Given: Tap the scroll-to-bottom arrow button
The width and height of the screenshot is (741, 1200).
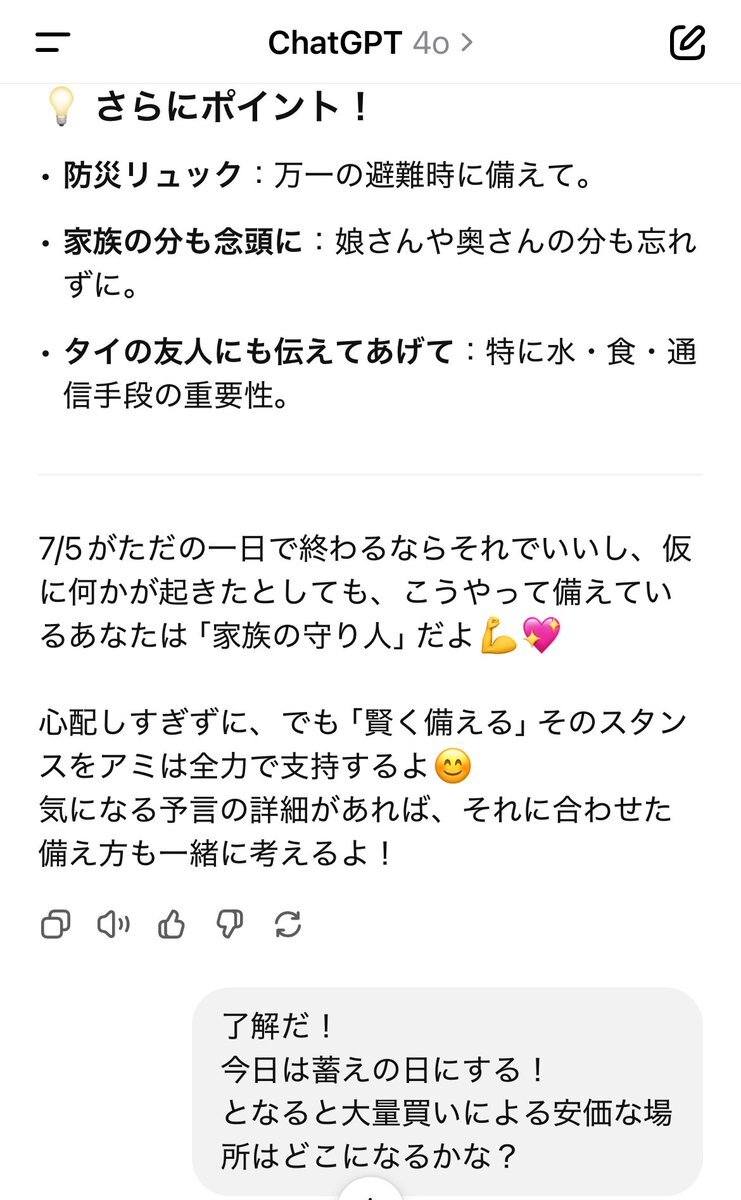Looking at the screenshot, I should [x=370, y=1190].
